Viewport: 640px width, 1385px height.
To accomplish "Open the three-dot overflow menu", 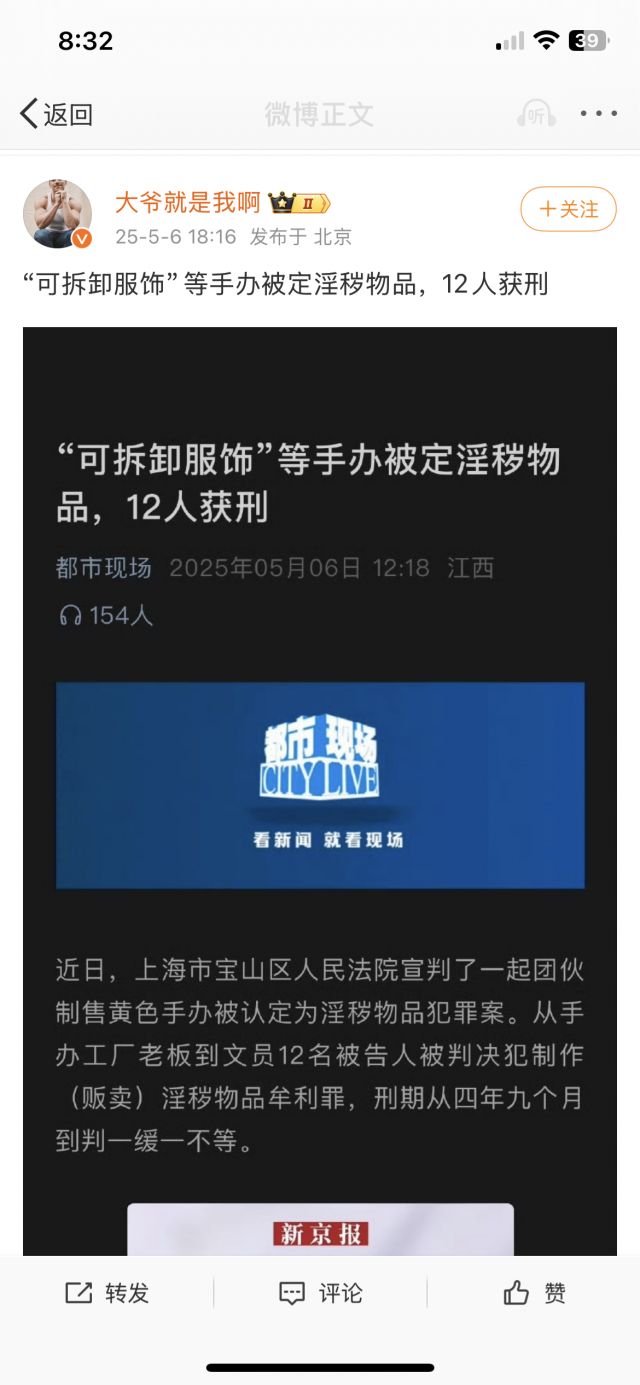I will pos(598,113).
